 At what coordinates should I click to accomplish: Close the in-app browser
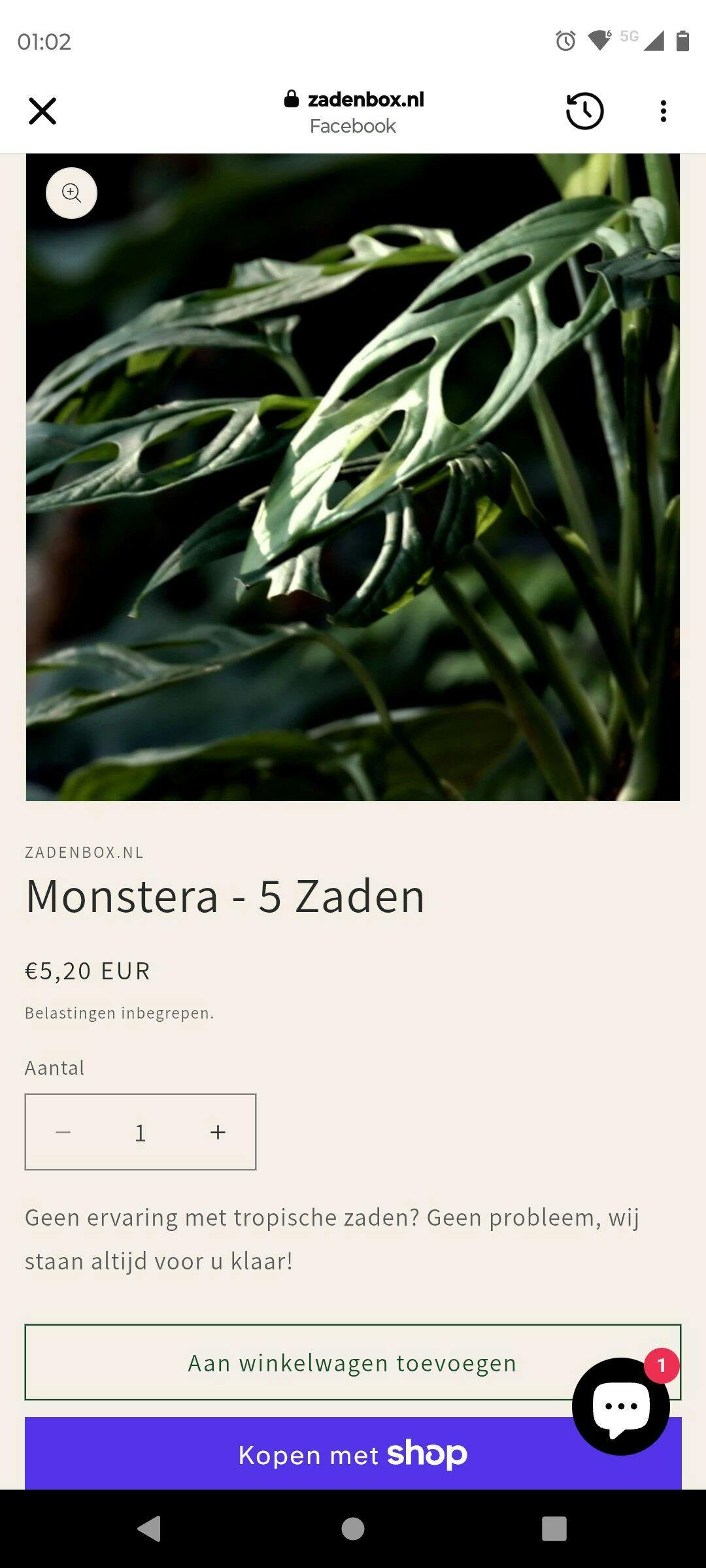tap(42, 111)
